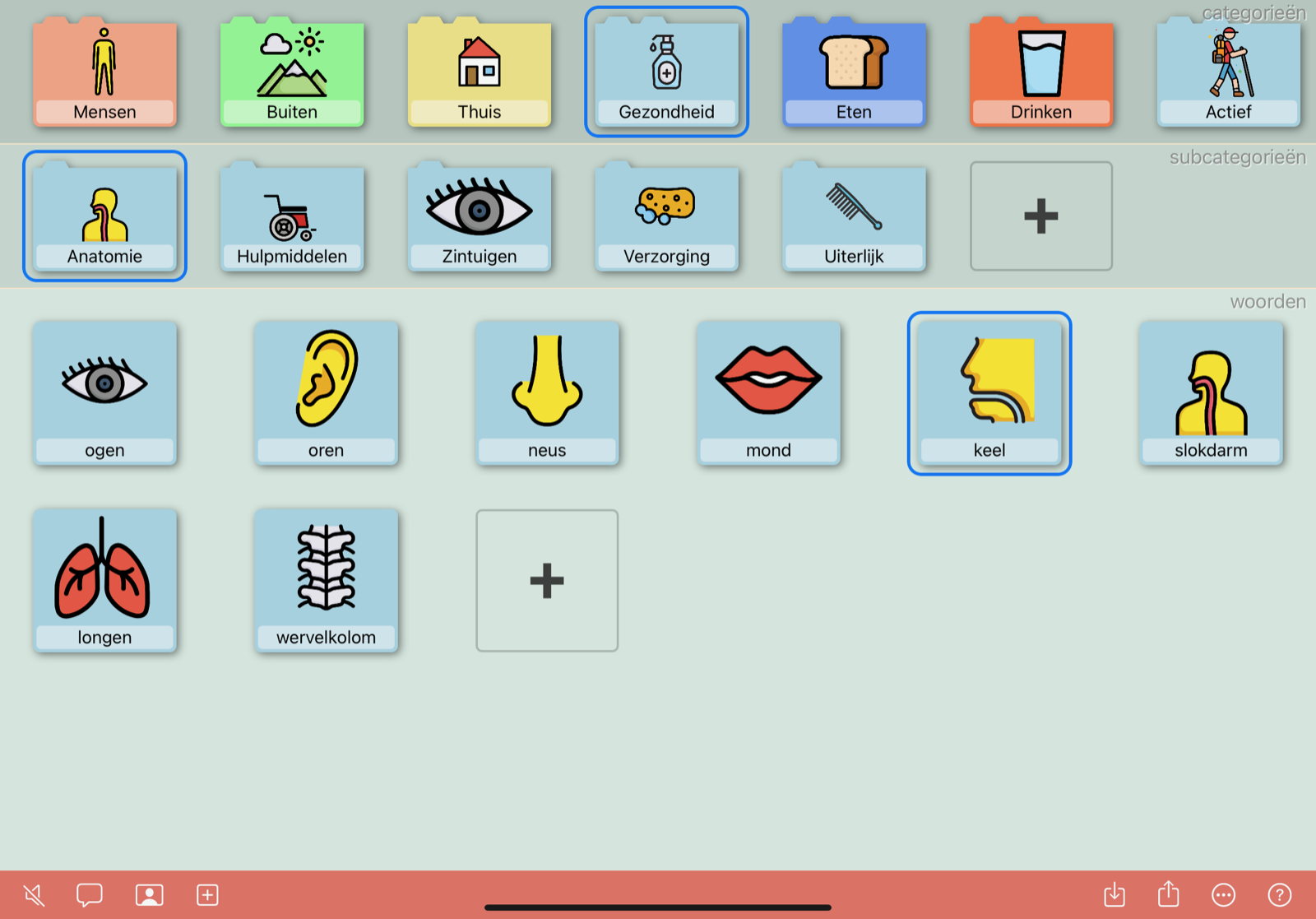Open the Verzorging subcategory
The width and height of the screenshot is (1316, 919).
[x=666, y=217]
